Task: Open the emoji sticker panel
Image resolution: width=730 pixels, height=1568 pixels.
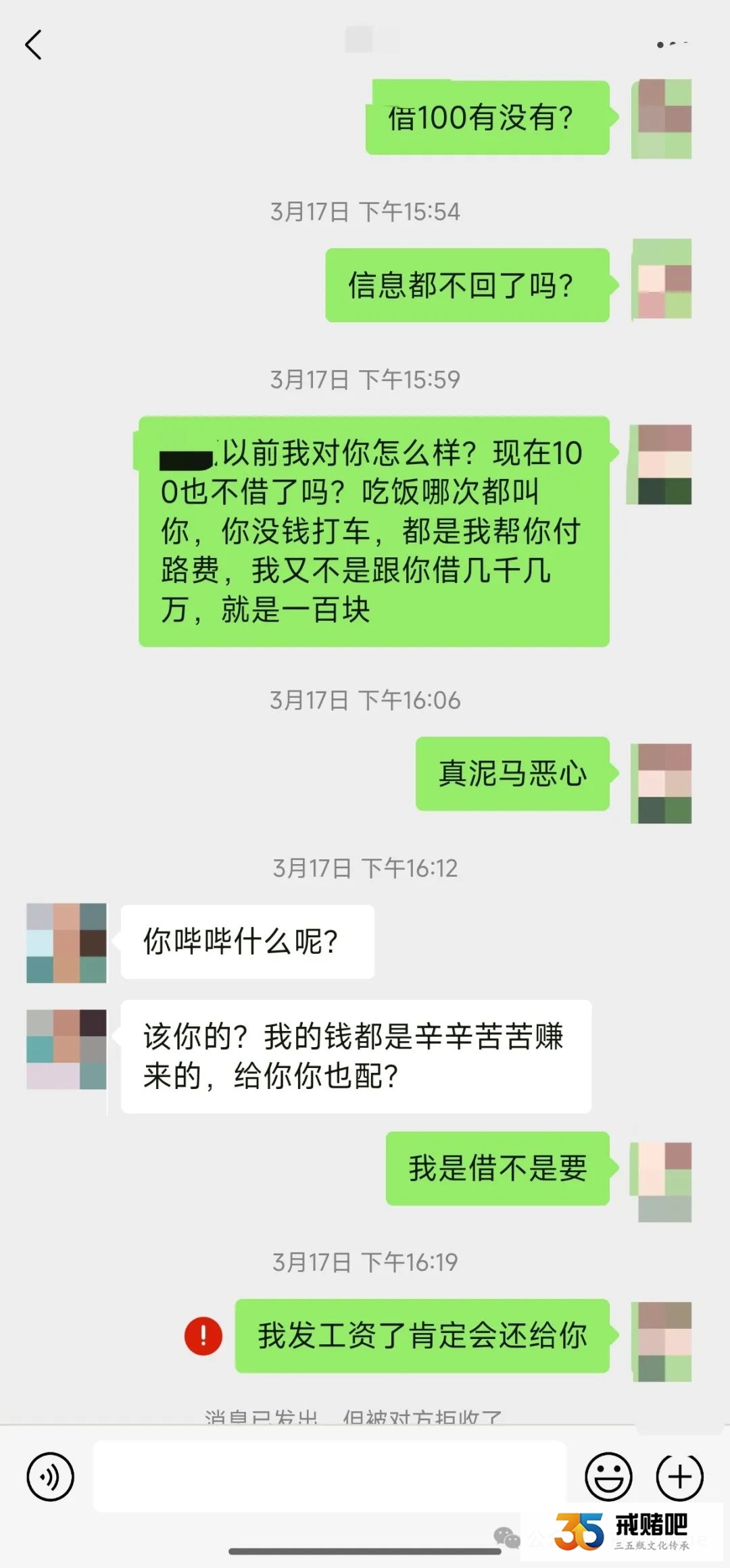Action: (x=608, y=1476)
